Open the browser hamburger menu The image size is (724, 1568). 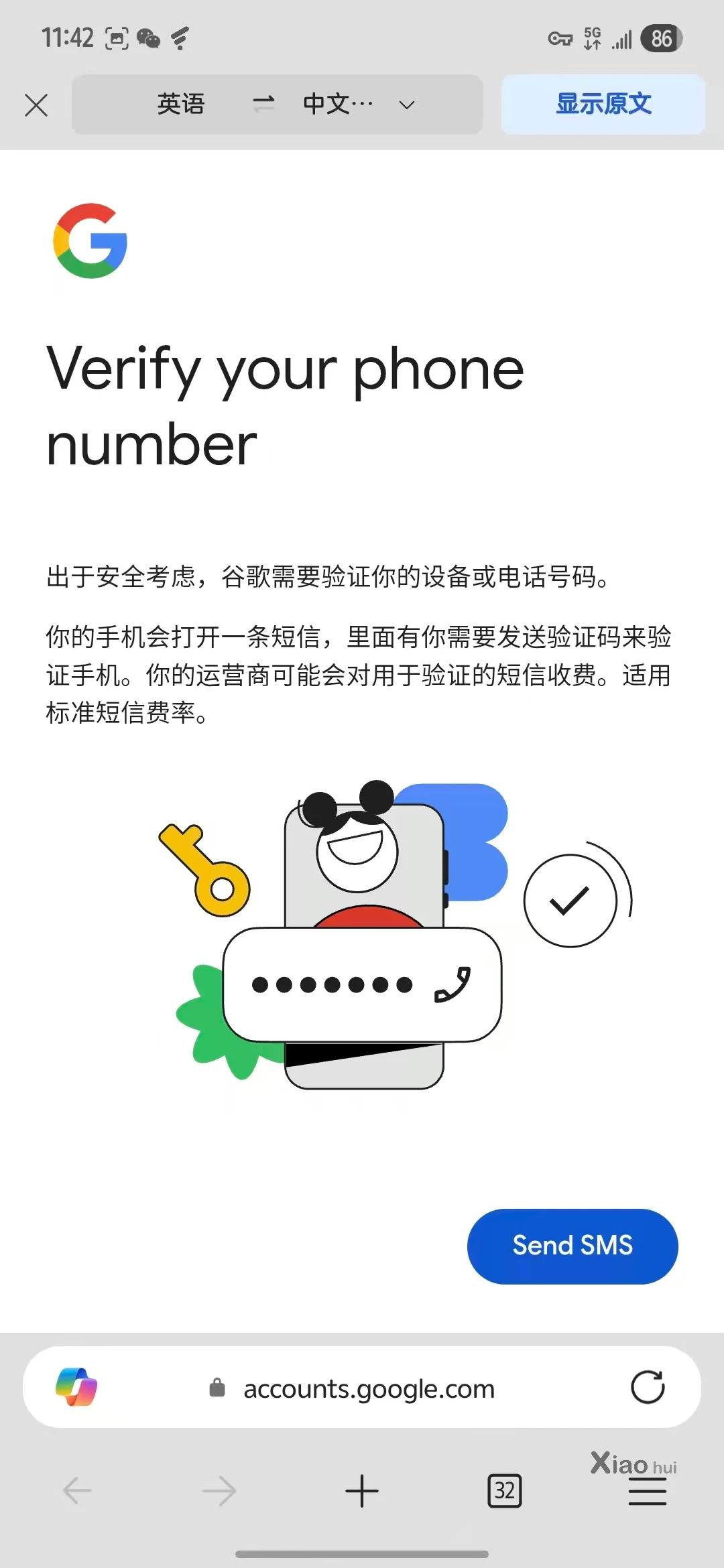coord(648,1492)
